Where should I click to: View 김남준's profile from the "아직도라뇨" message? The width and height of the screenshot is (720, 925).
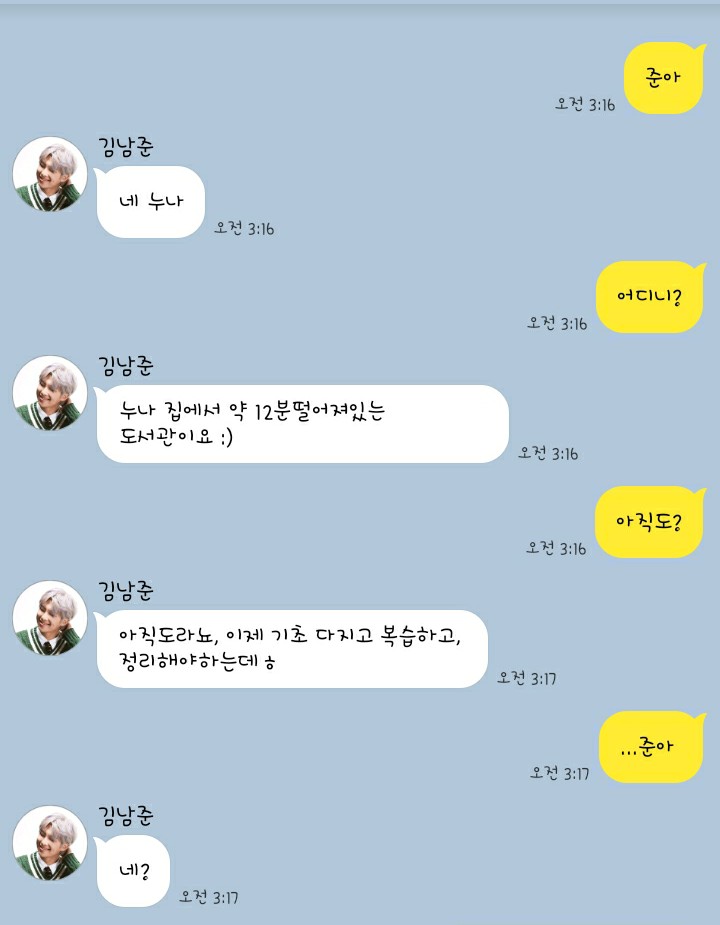[50, 618]
